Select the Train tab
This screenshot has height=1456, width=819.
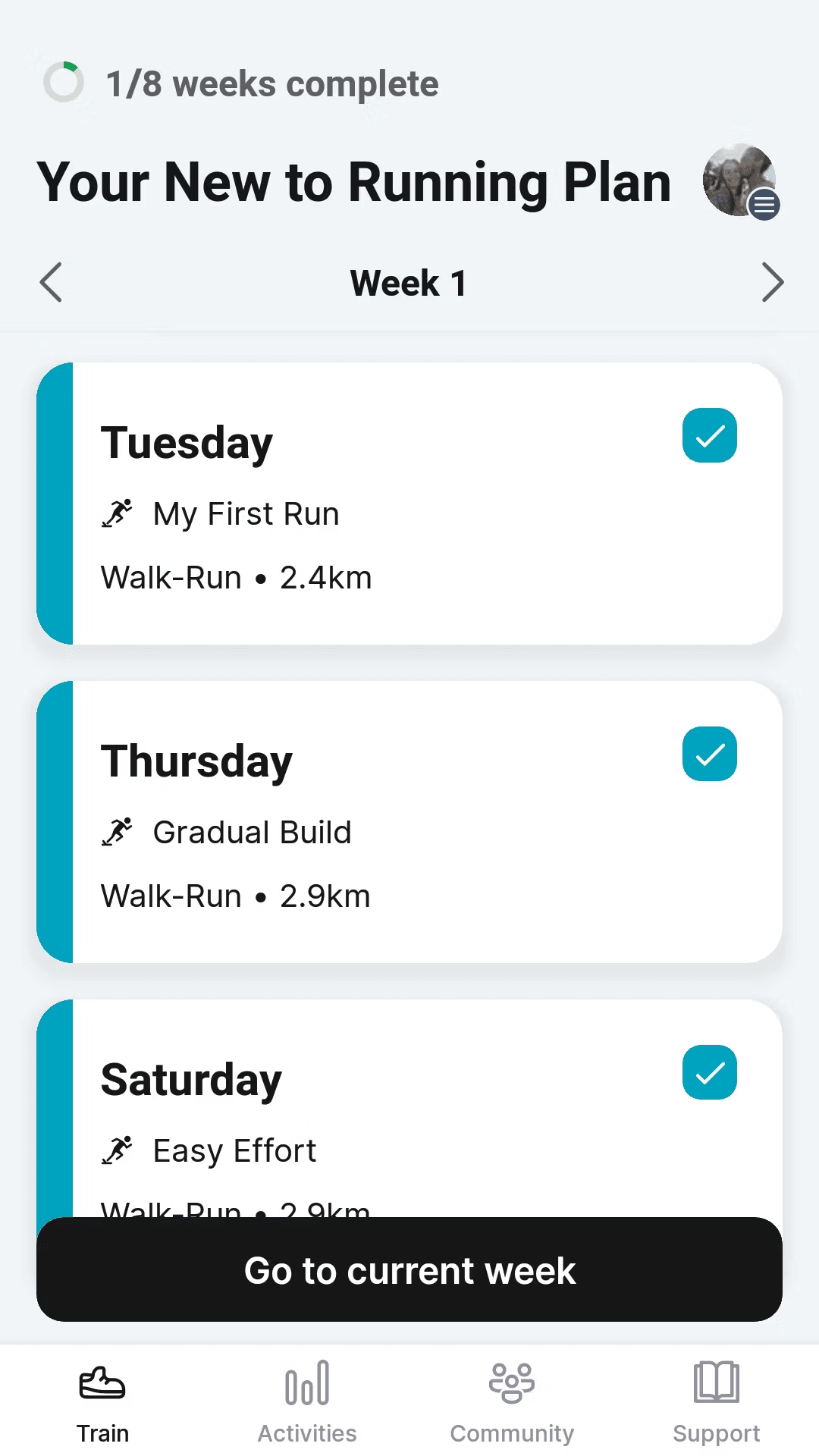coord(102,1402)
